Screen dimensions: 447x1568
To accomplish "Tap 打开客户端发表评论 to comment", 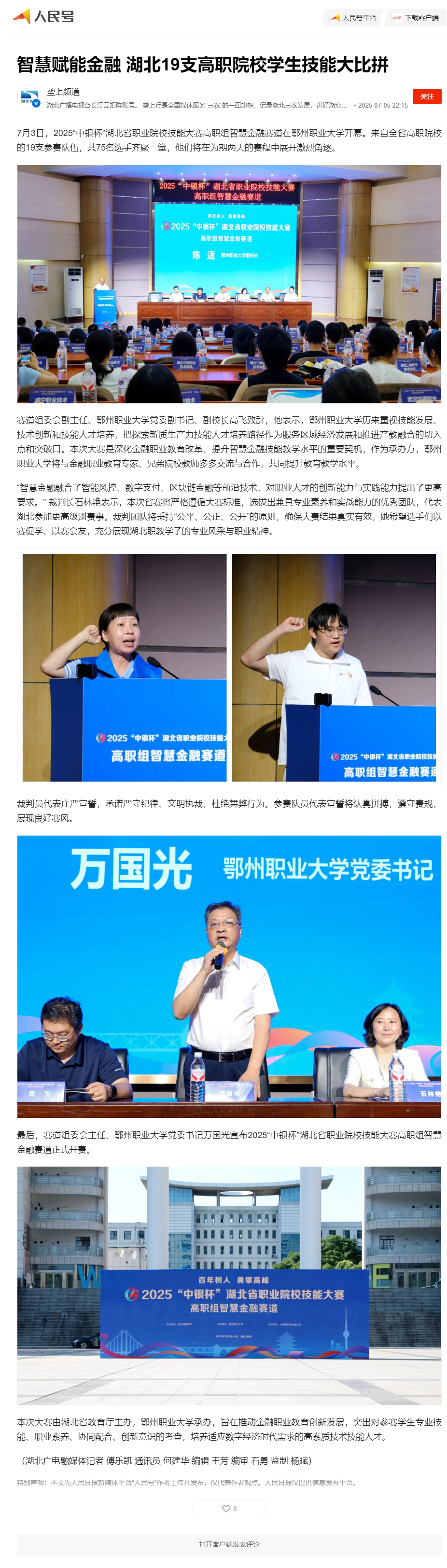I will [229, 1544].
